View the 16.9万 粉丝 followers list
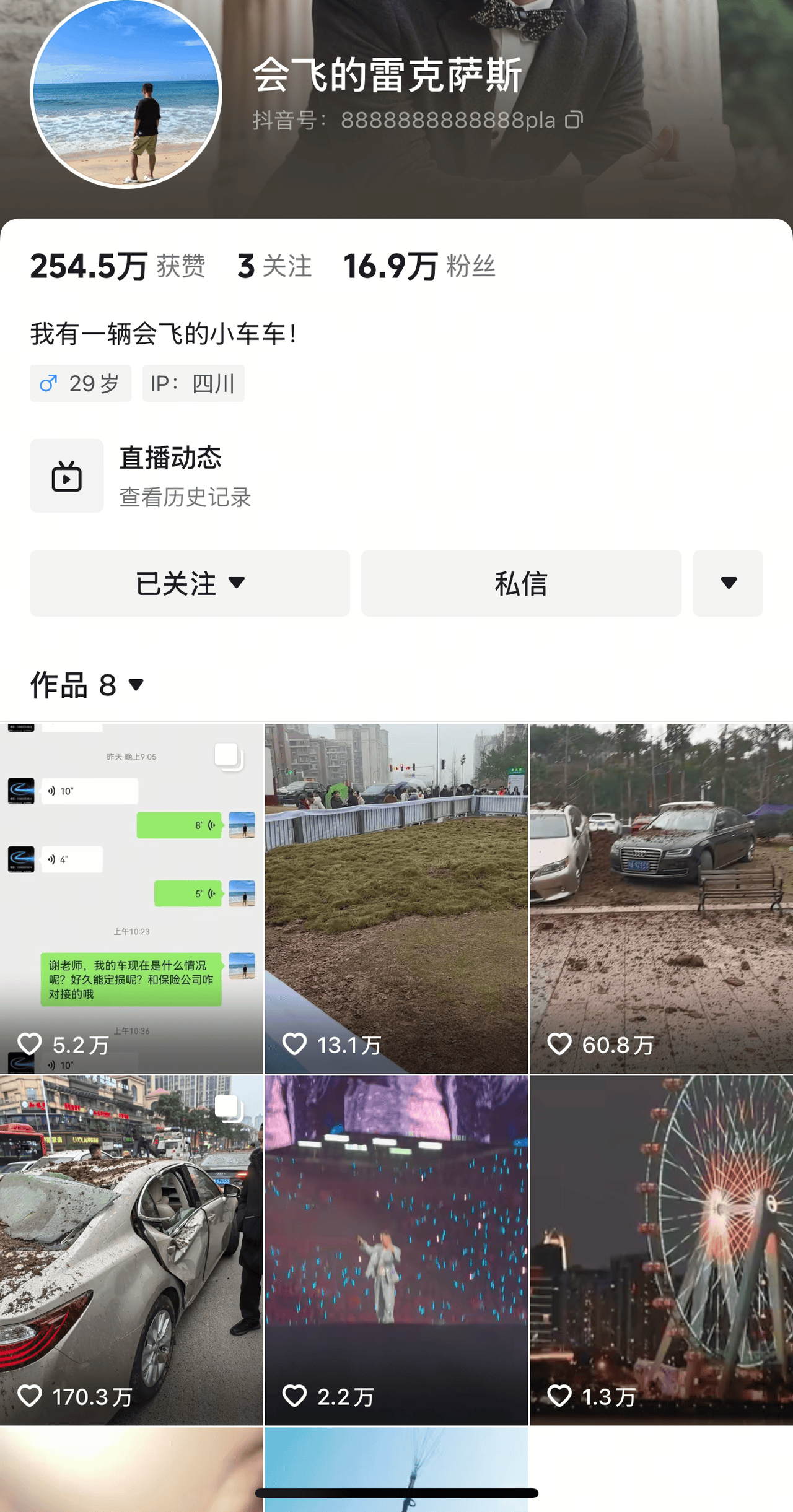 tap(419, 266)
